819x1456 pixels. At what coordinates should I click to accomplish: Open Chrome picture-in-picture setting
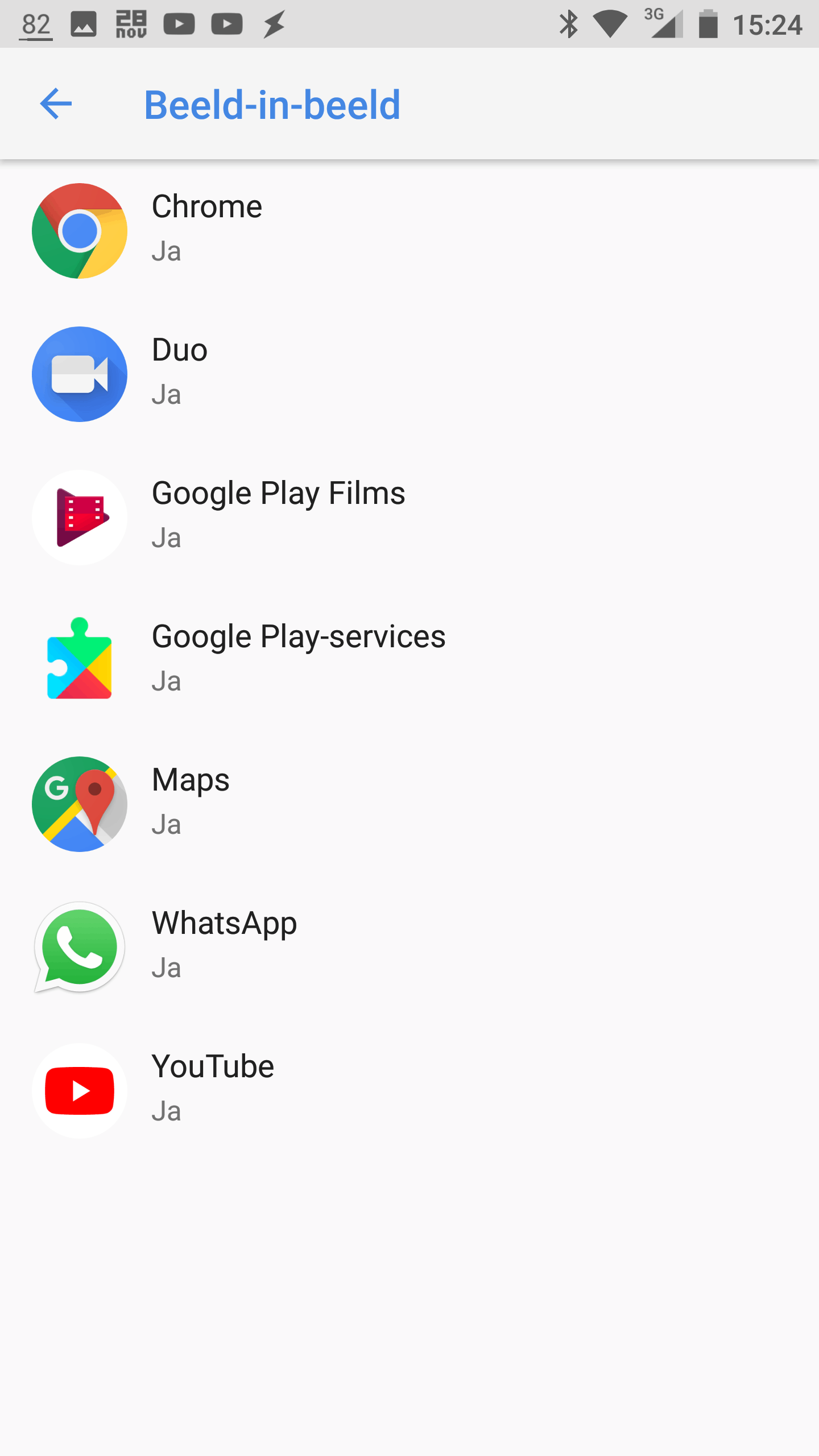click(x=409, y=230)
